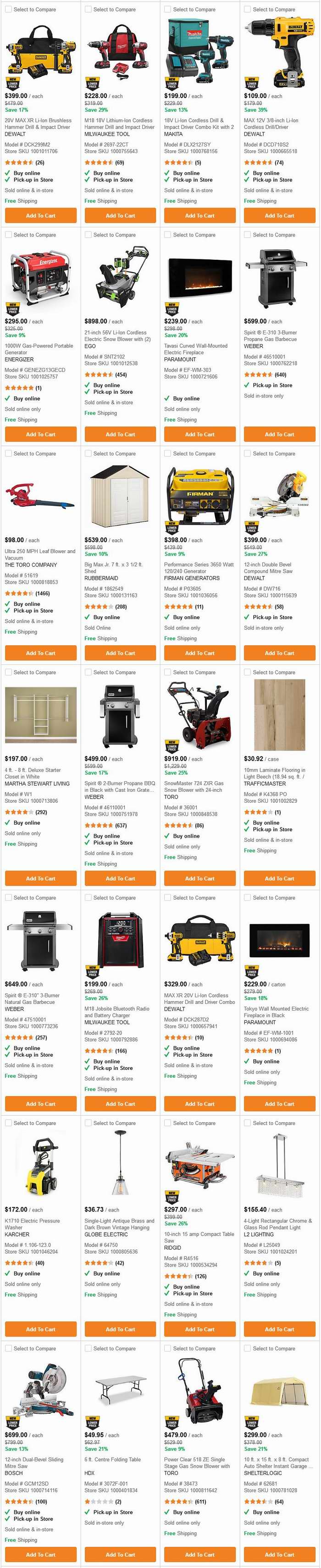Tick compare box for DEWALT mitre saw
Screen dimensions: 321x1568
[248, 454]
